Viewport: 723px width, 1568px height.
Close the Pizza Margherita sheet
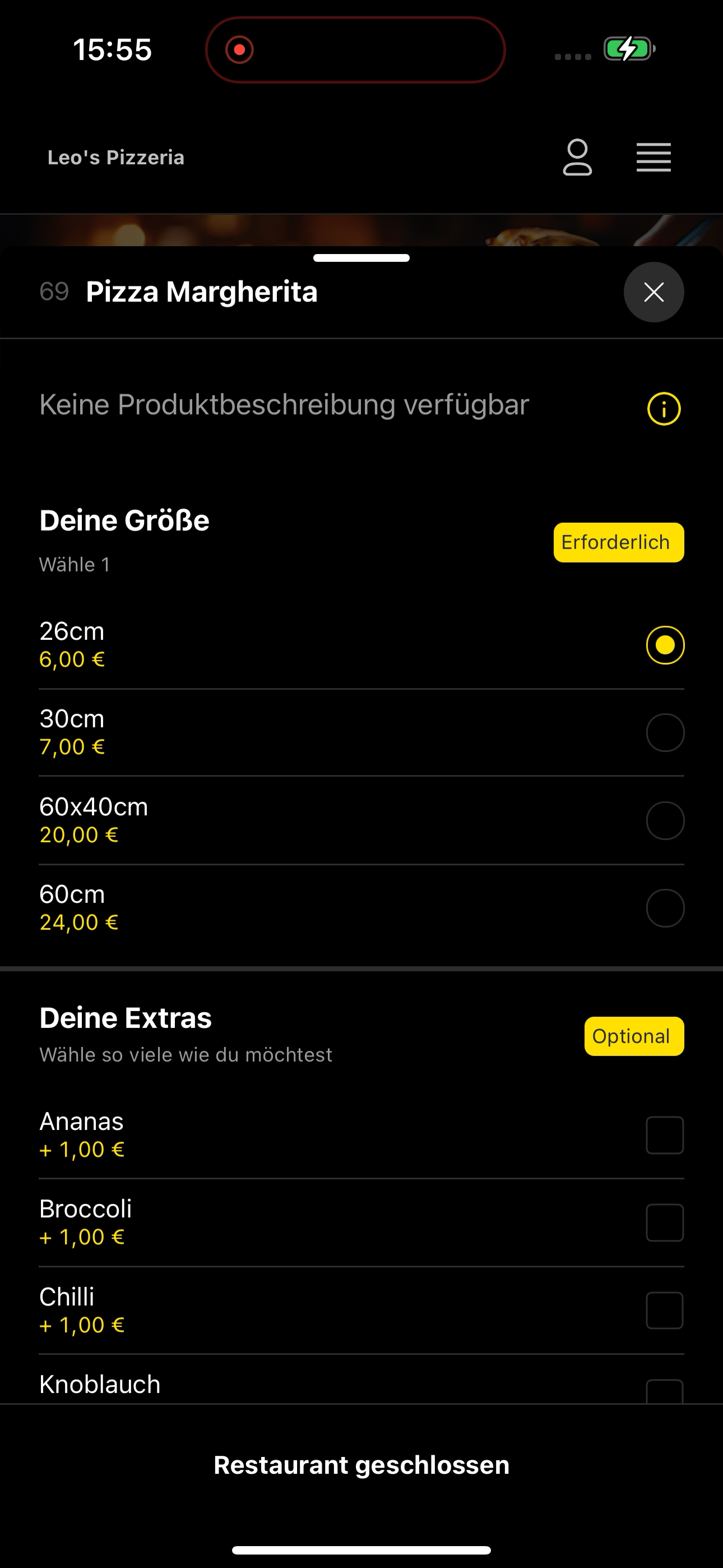pyautogui.click(x=654, y=292)
